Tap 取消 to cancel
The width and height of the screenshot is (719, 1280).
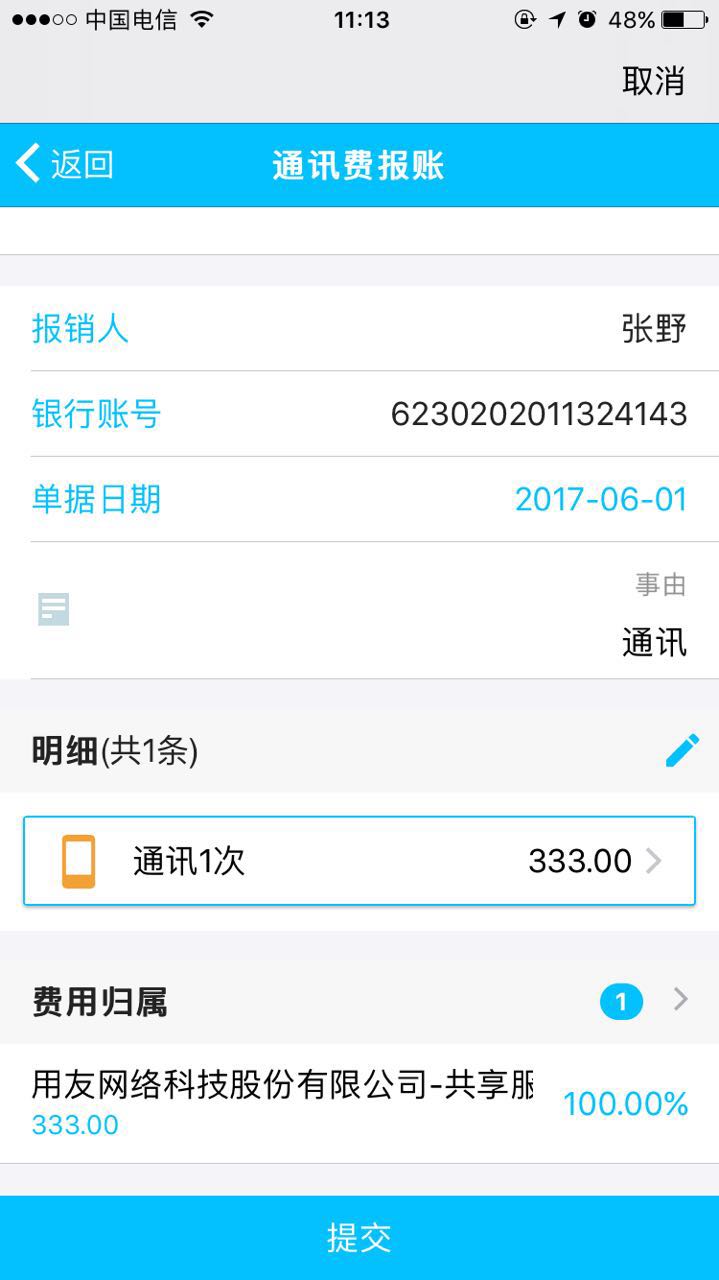tap(653, 81)
